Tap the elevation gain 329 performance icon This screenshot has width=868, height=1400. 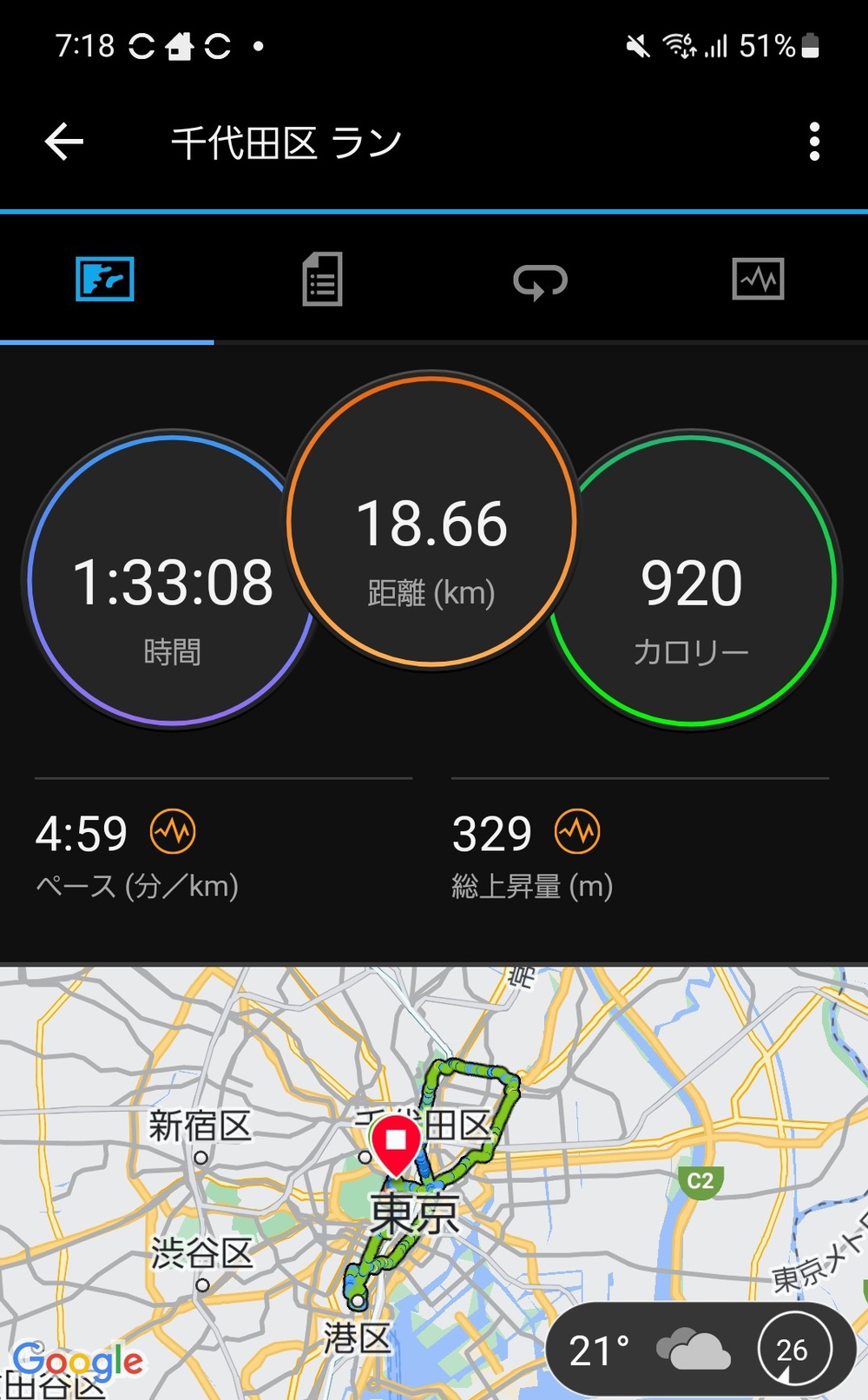577,832
